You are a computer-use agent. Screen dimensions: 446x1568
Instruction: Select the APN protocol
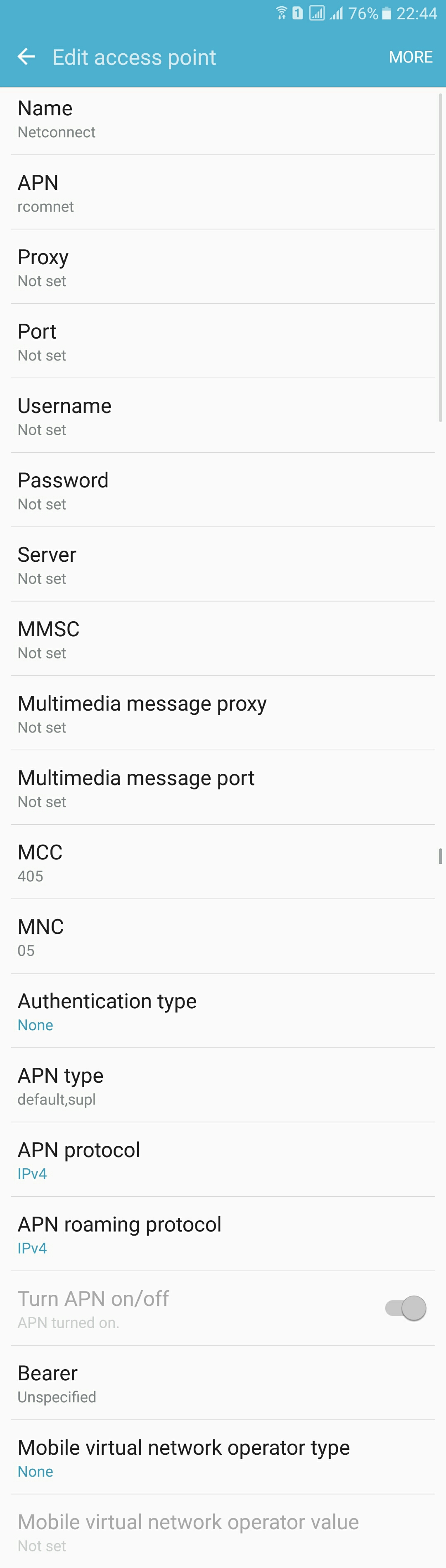[x=223, y=1160]
